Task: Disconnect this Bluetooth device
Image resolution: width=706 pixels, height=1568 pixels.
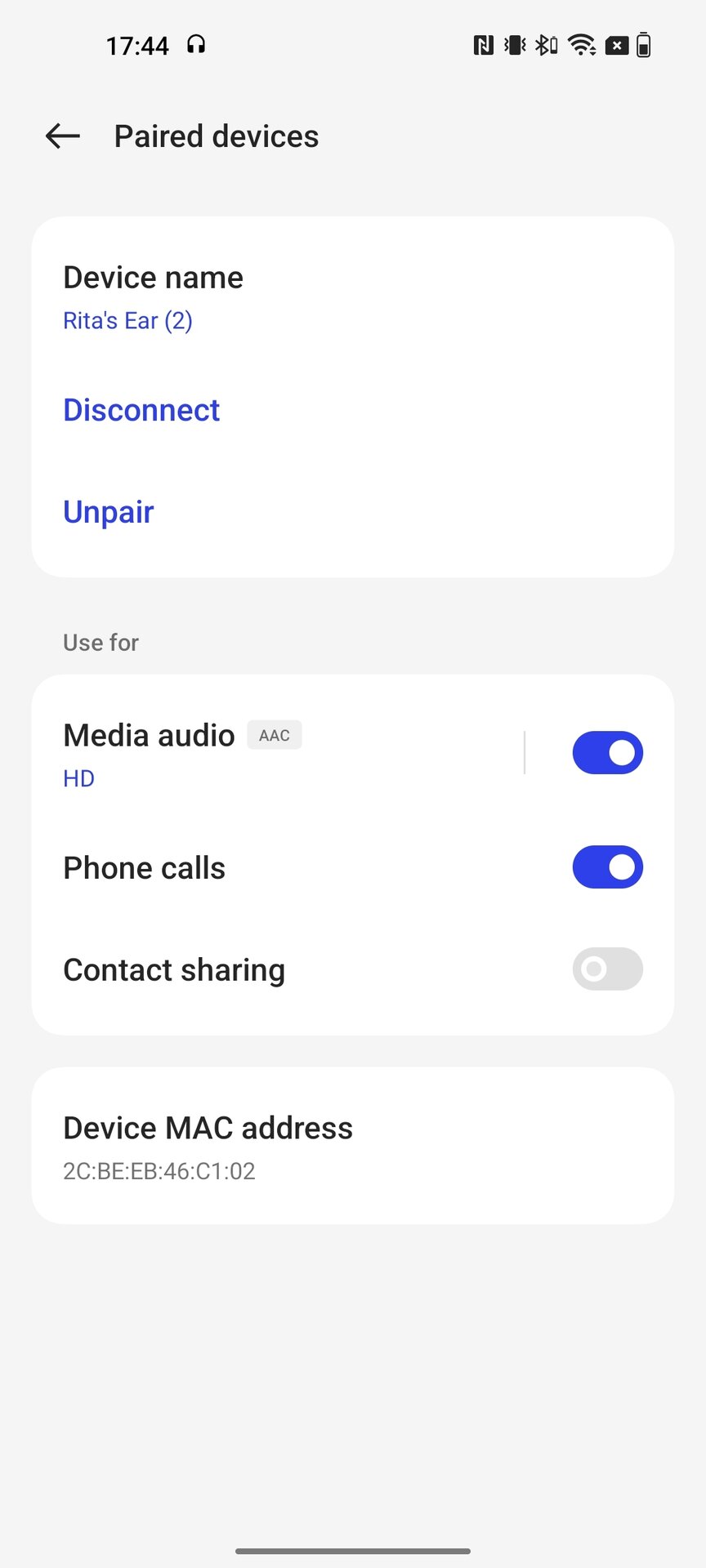Action: click(x=141, y=410)
